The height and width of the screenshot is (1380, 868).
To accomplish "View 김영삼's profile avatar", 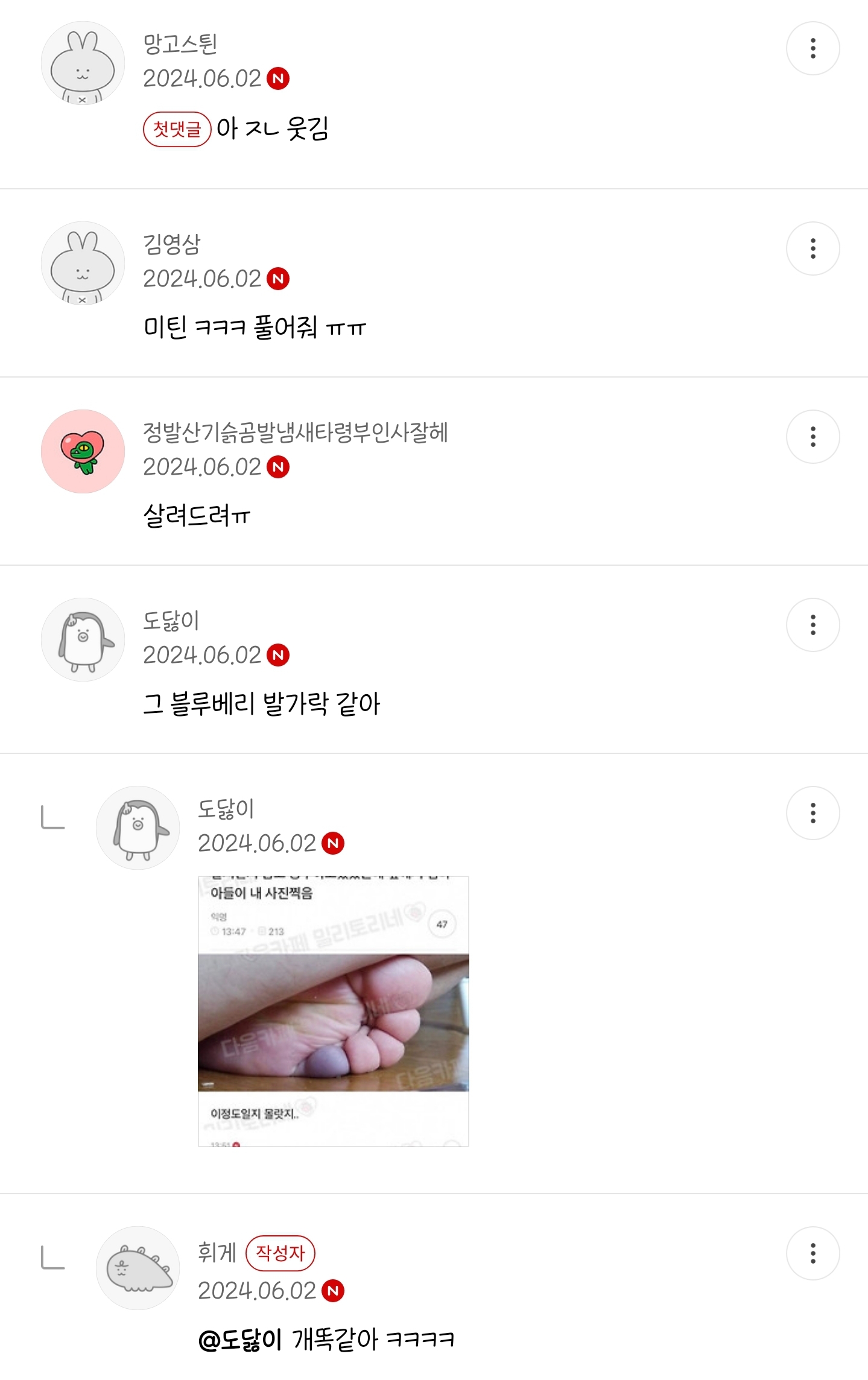I will pyautogui.click(x=83, y=264).
